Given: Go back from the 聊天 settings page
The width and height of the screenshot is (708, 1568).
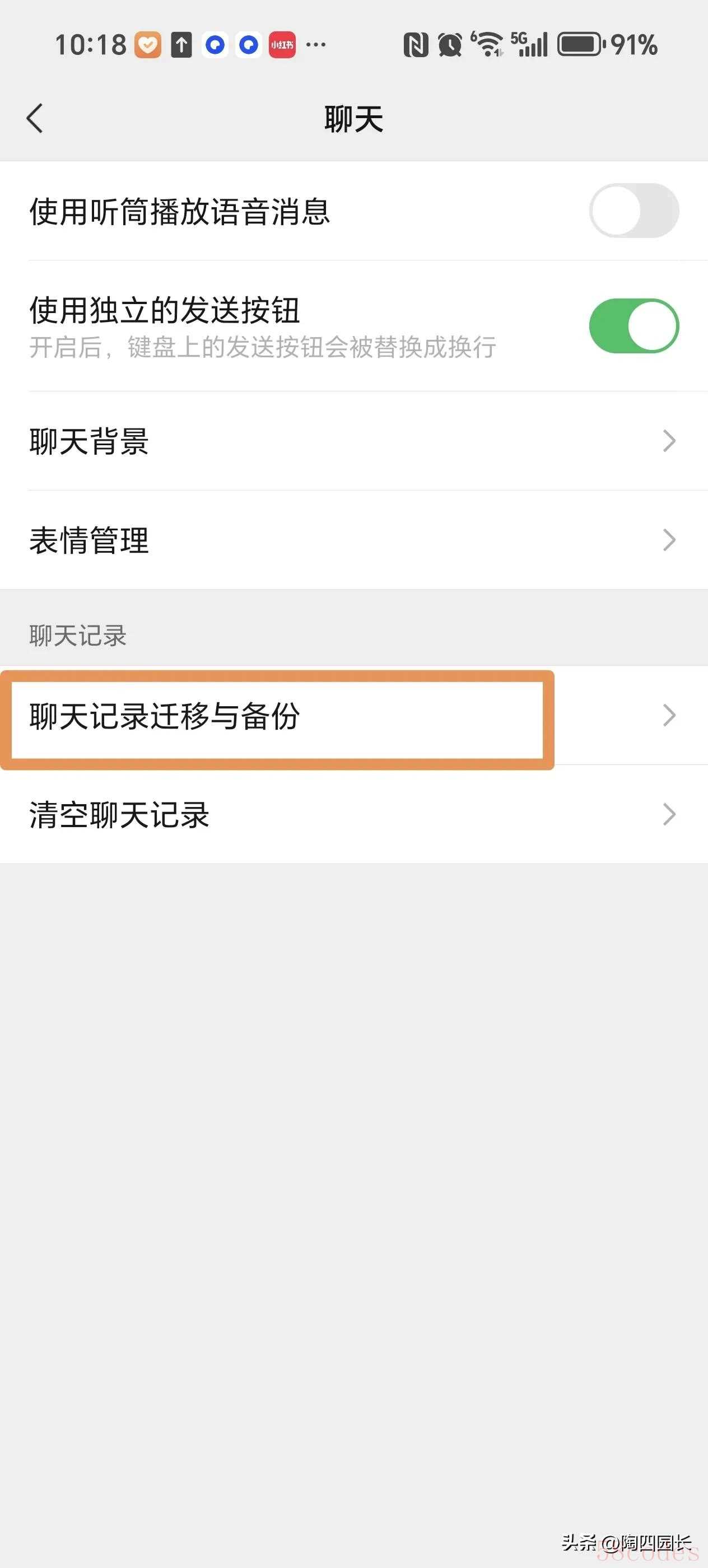Looking at the screenshot, I should coord(35,118).
